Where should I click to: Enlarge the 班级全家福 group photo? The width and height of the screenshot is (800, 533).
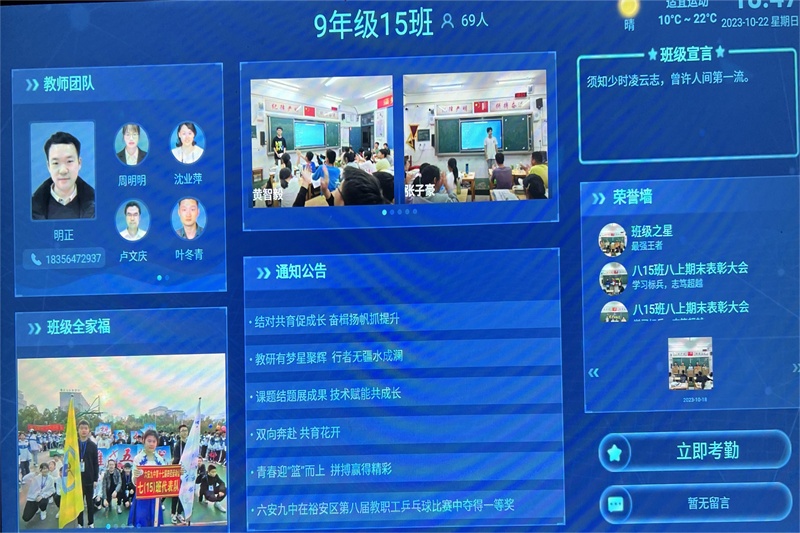pyautogui.click(x=121, y=440)
